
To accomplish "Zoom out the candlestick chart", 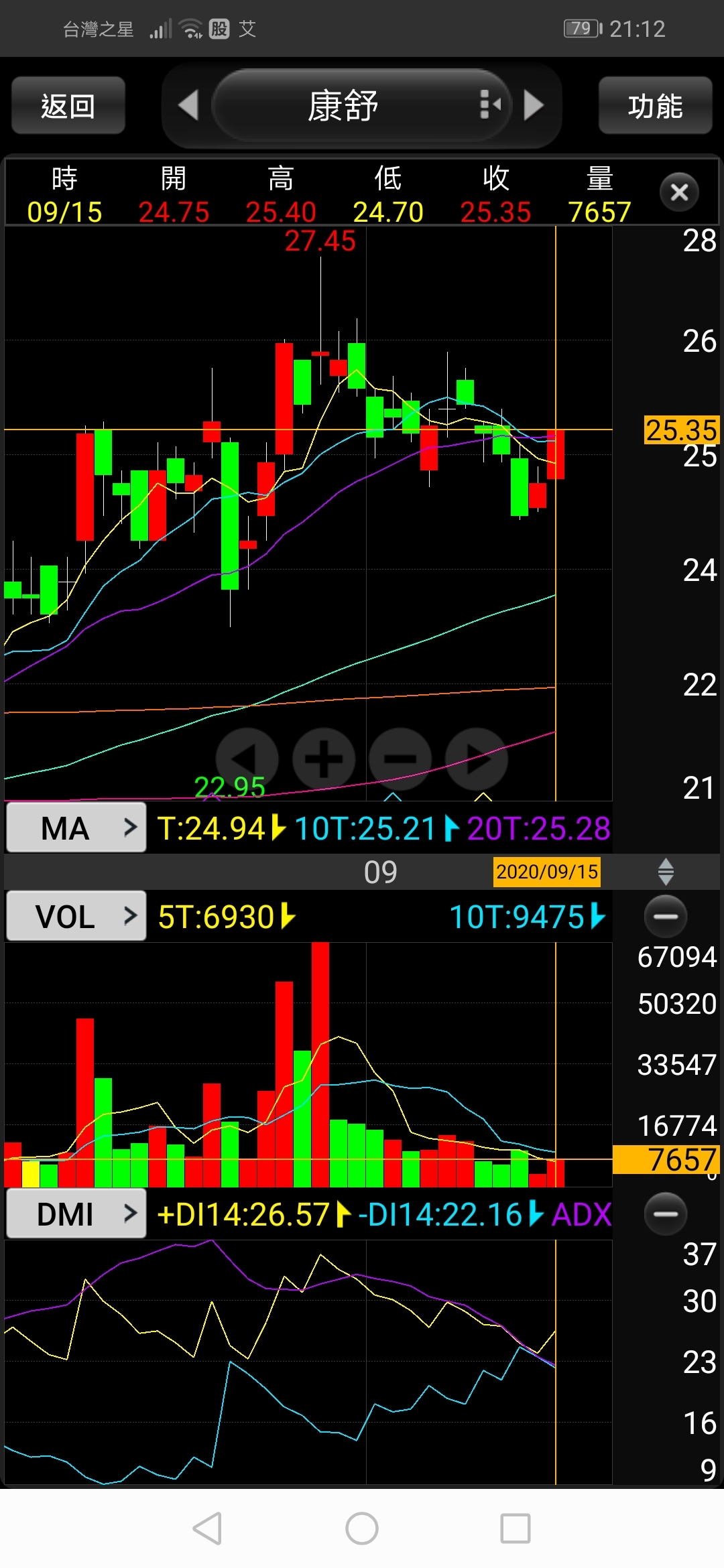I will coord(400,759).
